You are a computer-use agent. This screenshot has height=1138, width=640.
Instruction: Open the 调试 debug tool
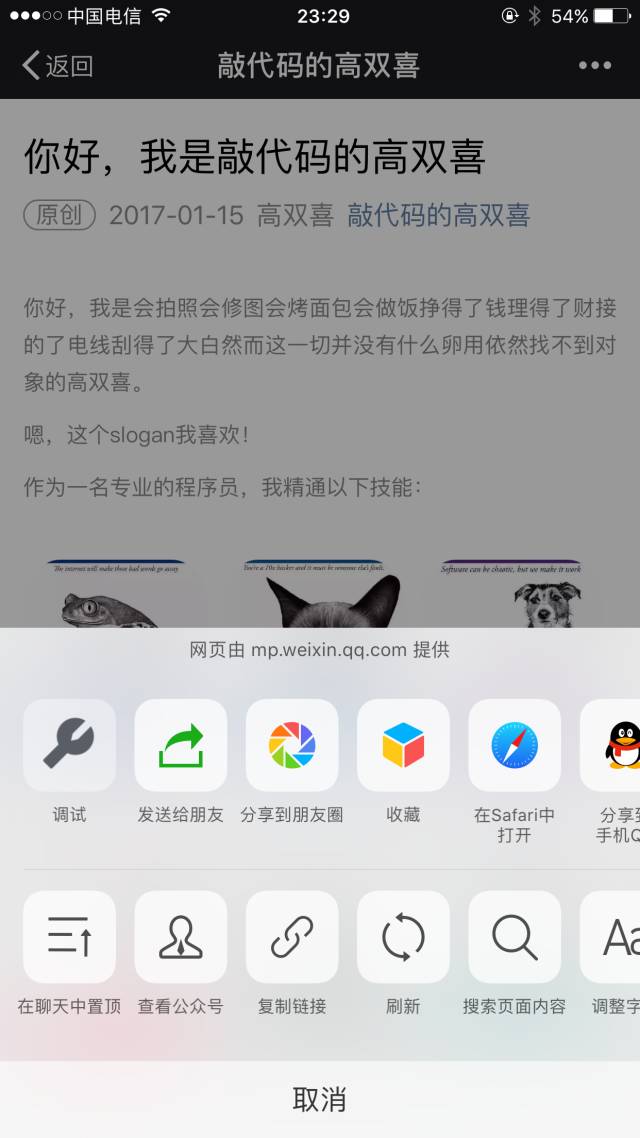coord(69,745)
